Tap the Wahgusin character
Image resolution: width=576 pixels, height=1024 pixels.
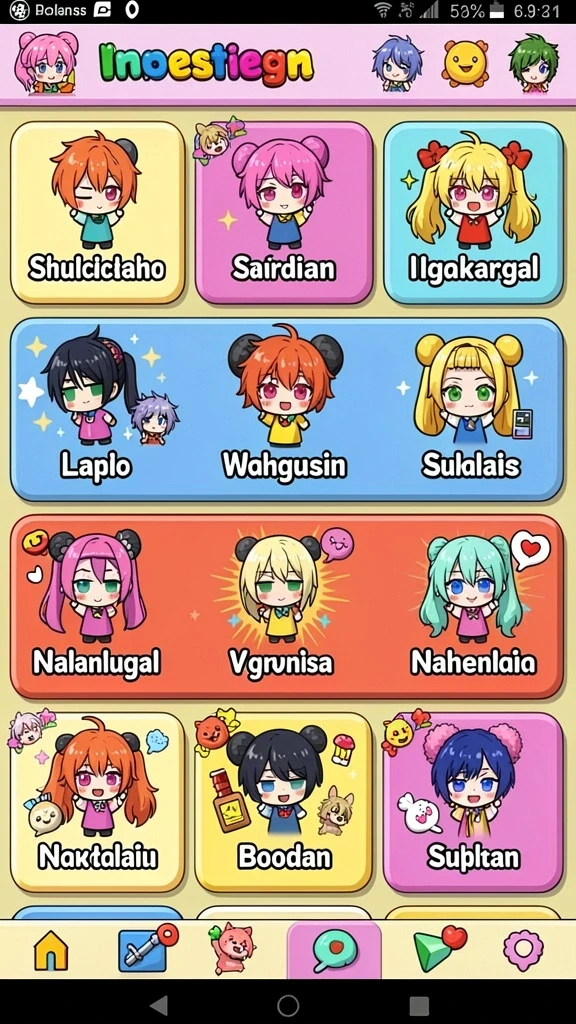coord(285,408)
